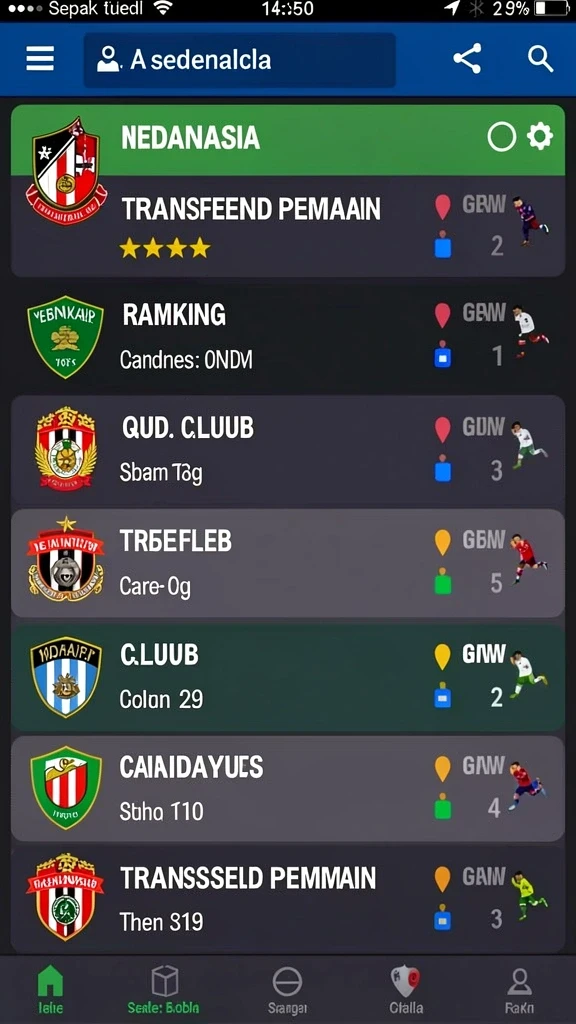Tap the circle icon in Nedanasia header

pyautogui.click(x=502, y=137)
